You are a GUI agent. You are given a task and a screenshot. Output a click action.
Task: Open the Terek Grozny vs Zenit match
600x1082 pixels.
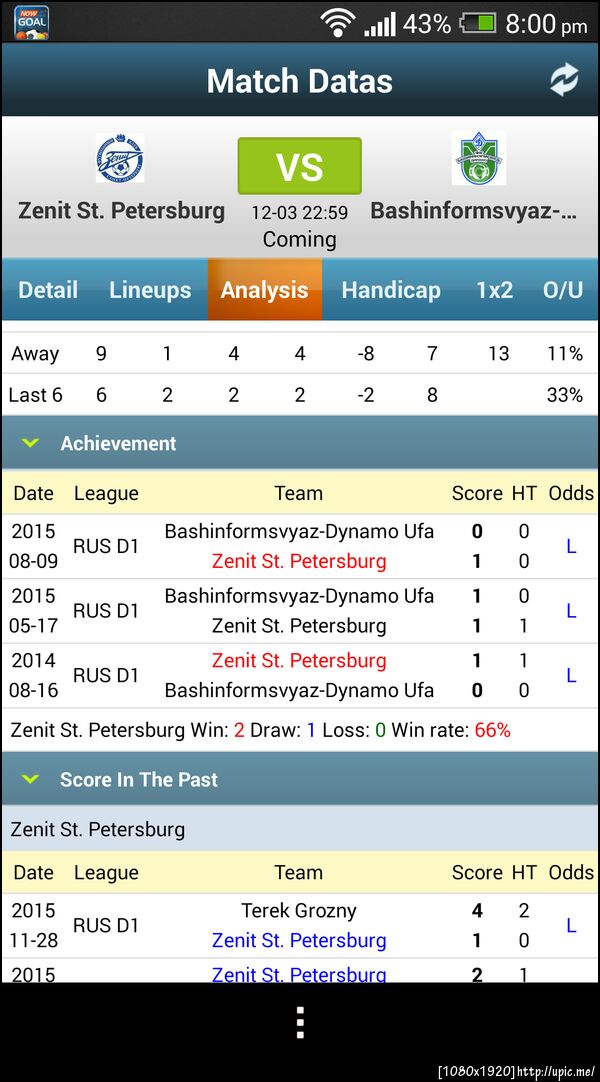298,925
